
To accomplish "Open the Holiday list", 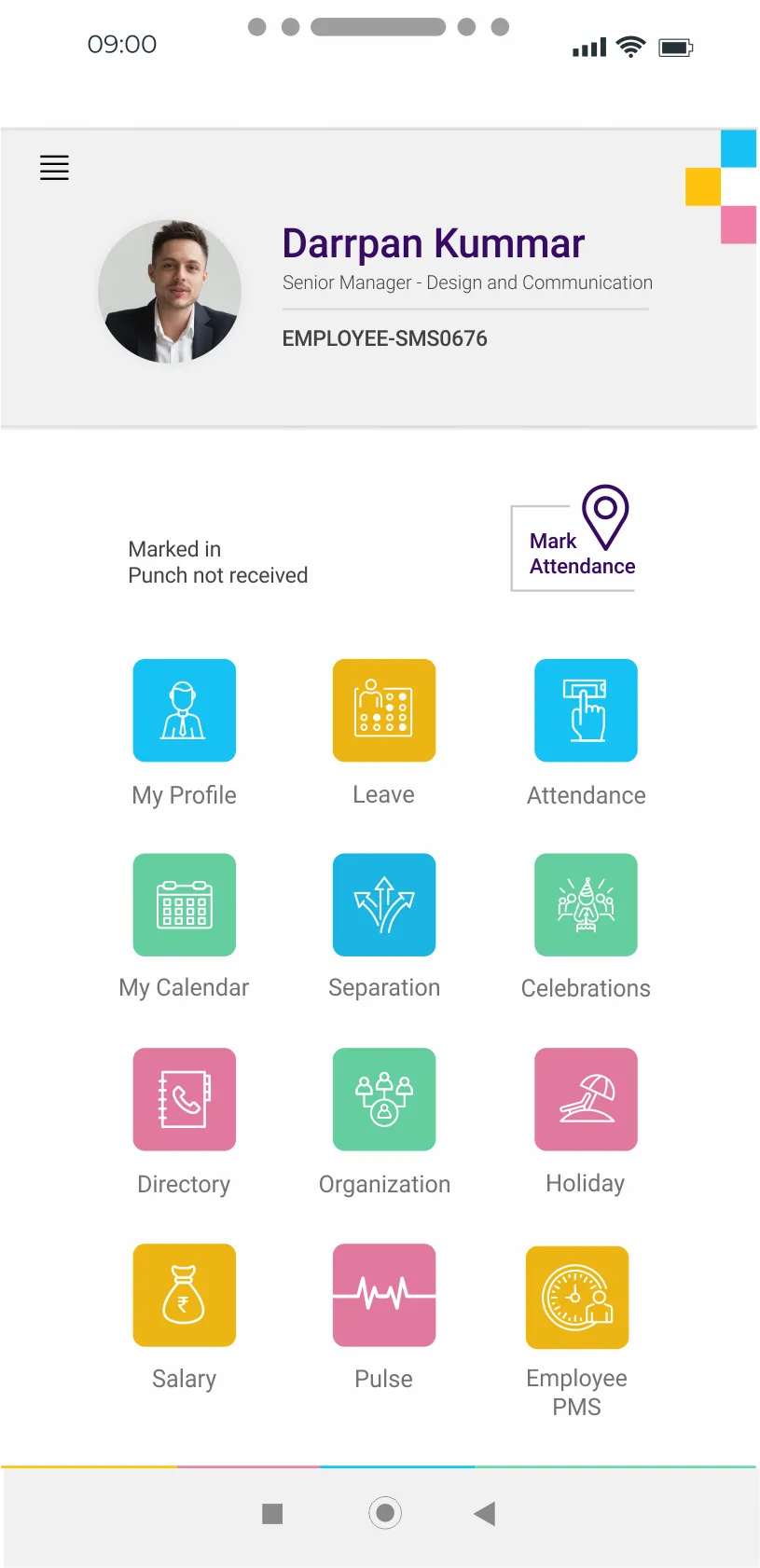I will pyautogui.click(x=586, y=1099).
